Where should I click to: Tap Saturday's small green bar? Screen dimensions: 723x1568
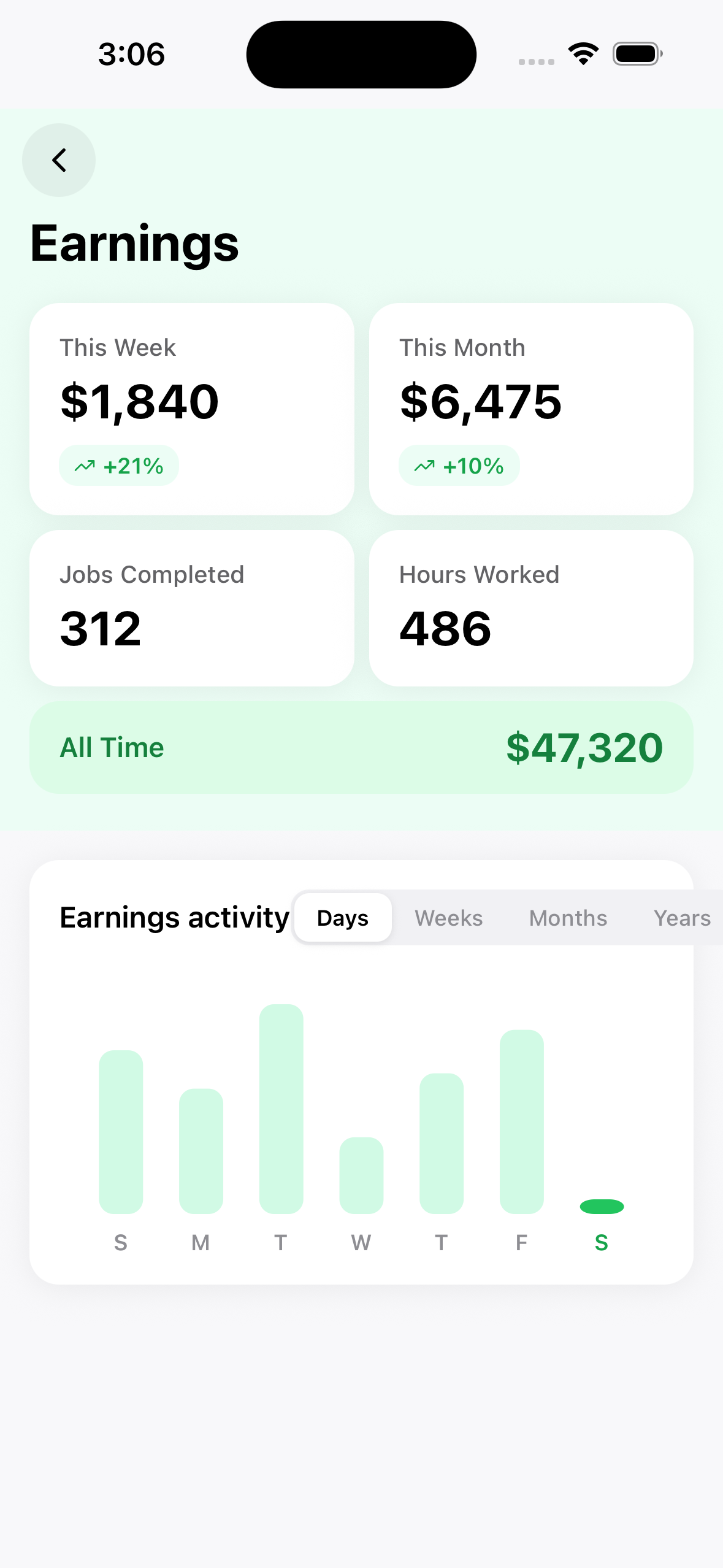pos(601,1205)
